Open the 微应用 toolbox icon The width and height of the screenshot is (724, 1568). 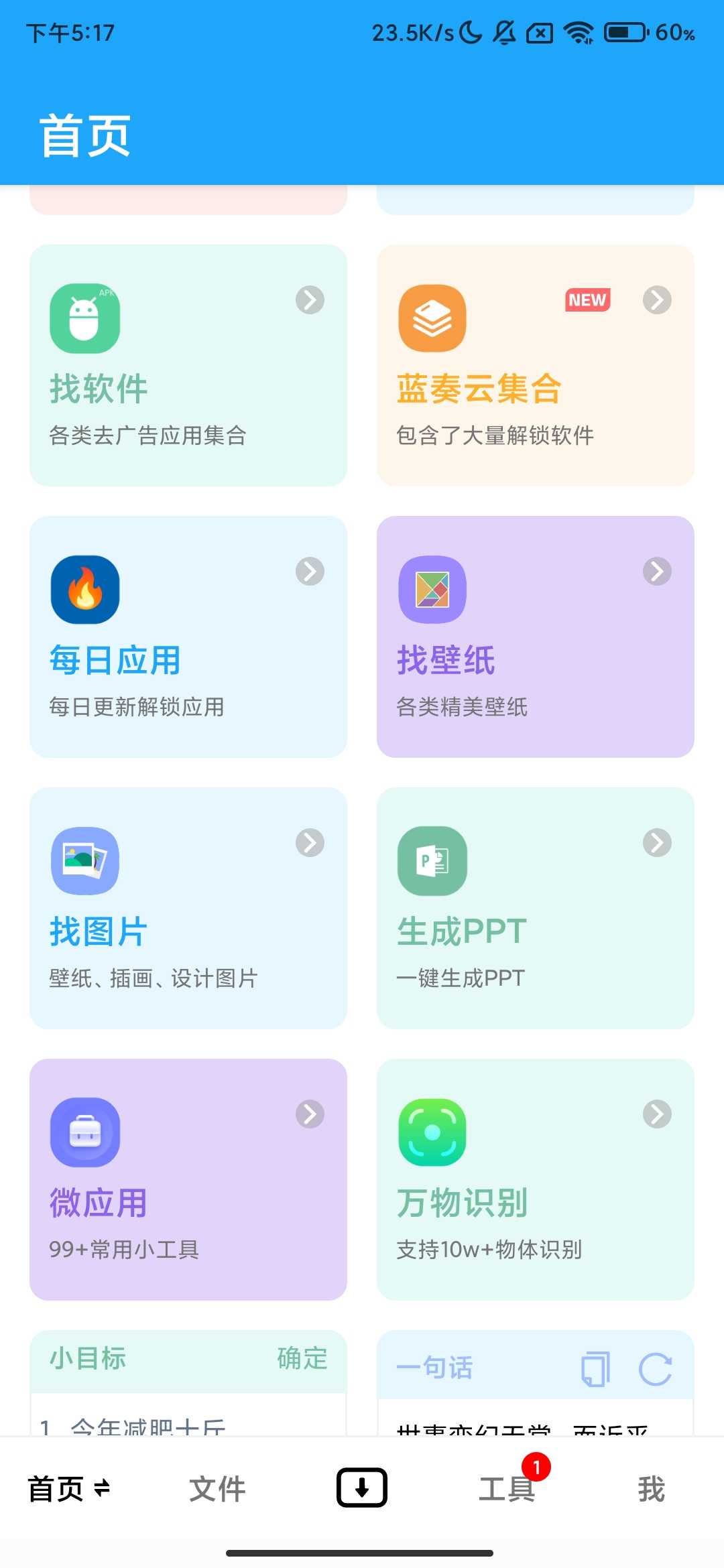point(84,1132)
